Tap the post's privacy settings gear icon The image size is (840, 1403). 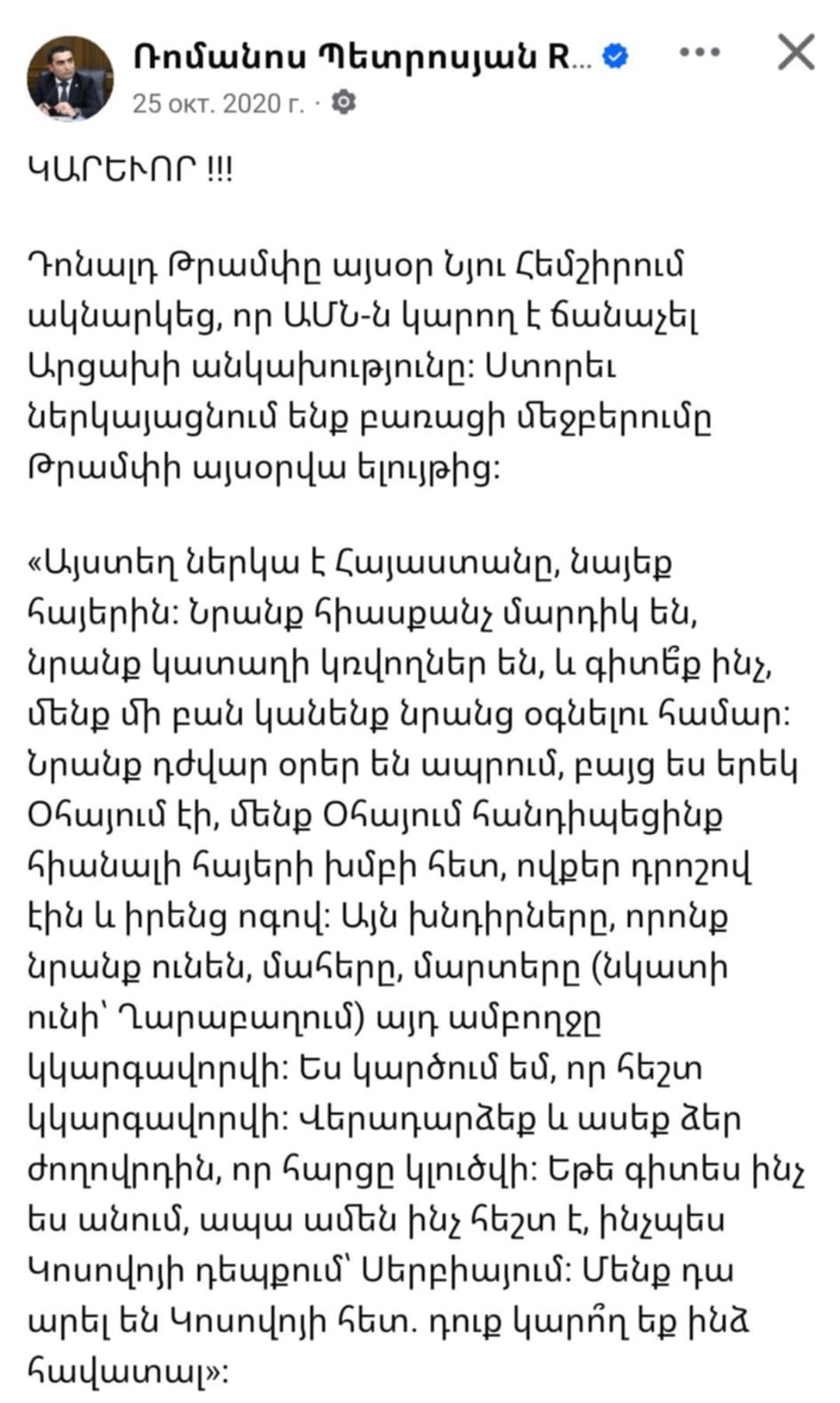tap(343, 102)
